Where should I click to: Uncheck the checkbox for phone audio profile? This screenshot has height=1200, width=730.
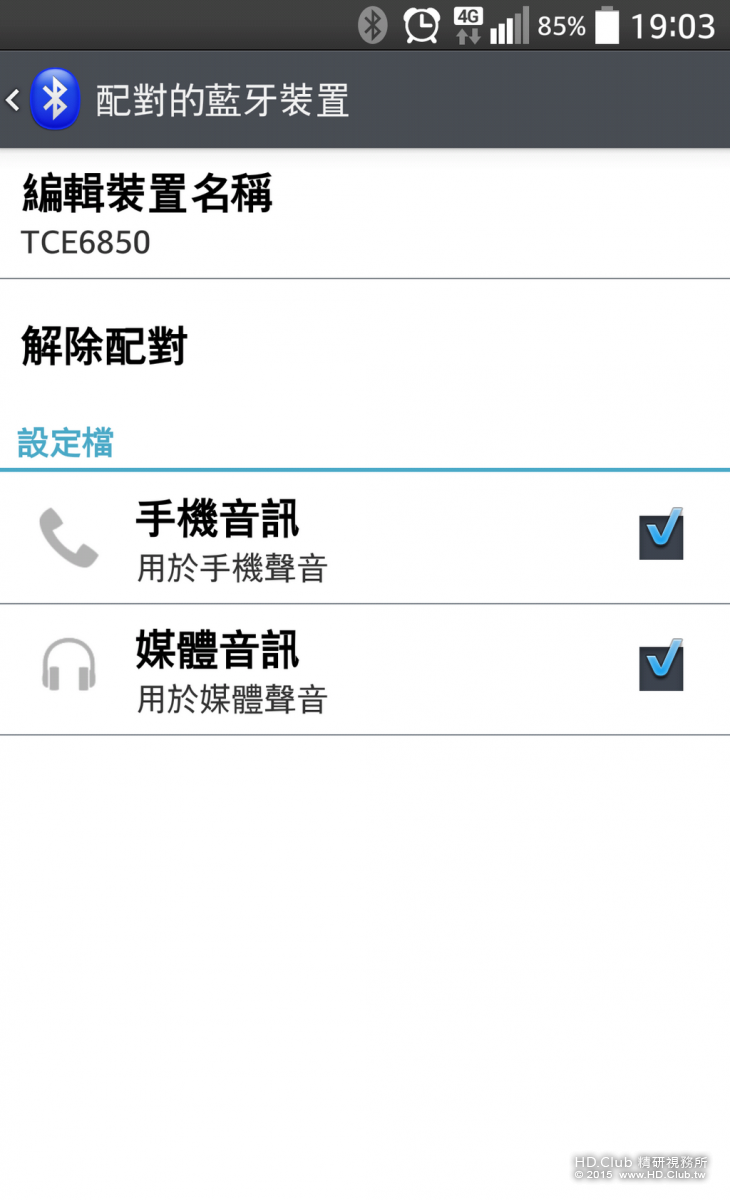[x=661, y=535]
